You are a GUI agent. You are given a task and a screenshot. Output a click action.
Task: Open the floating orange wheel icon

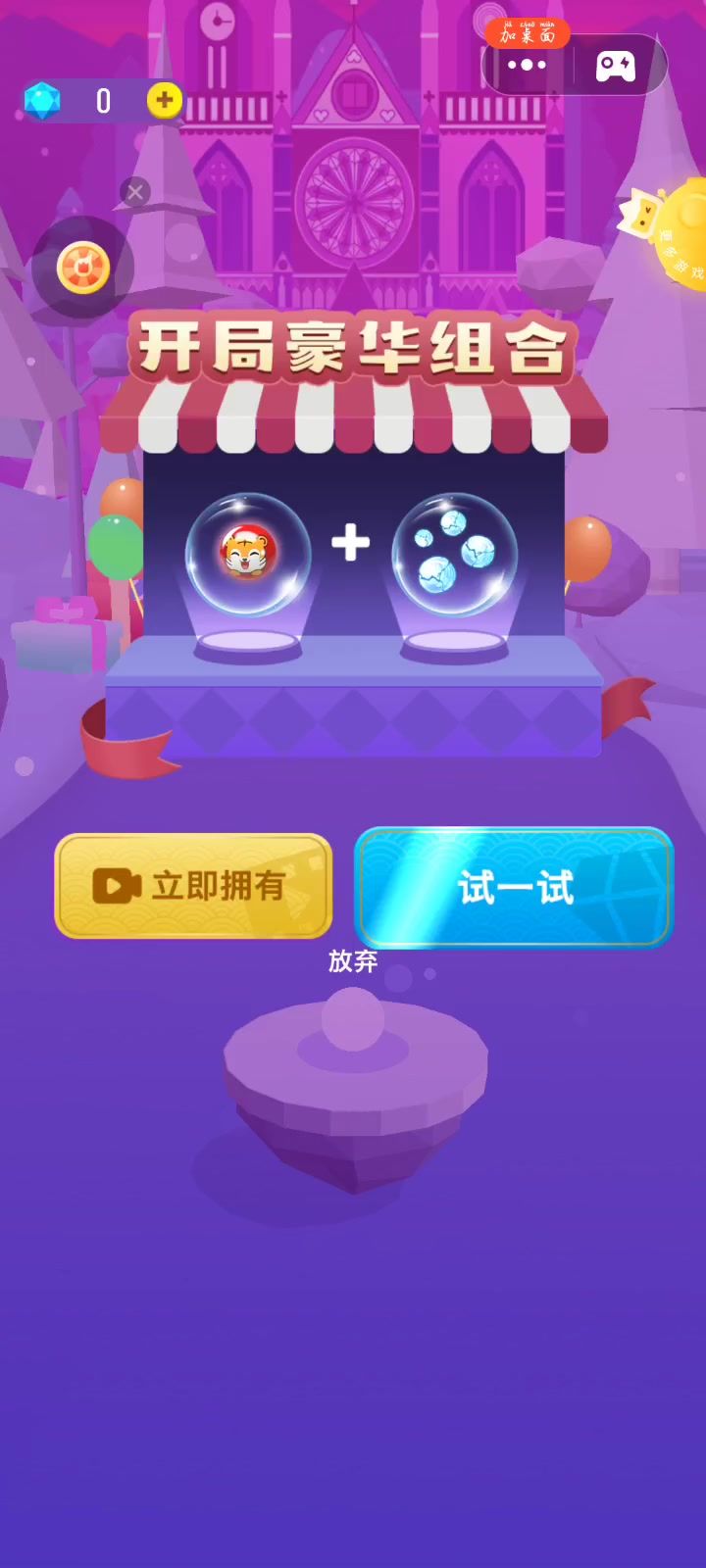point(82,268)
